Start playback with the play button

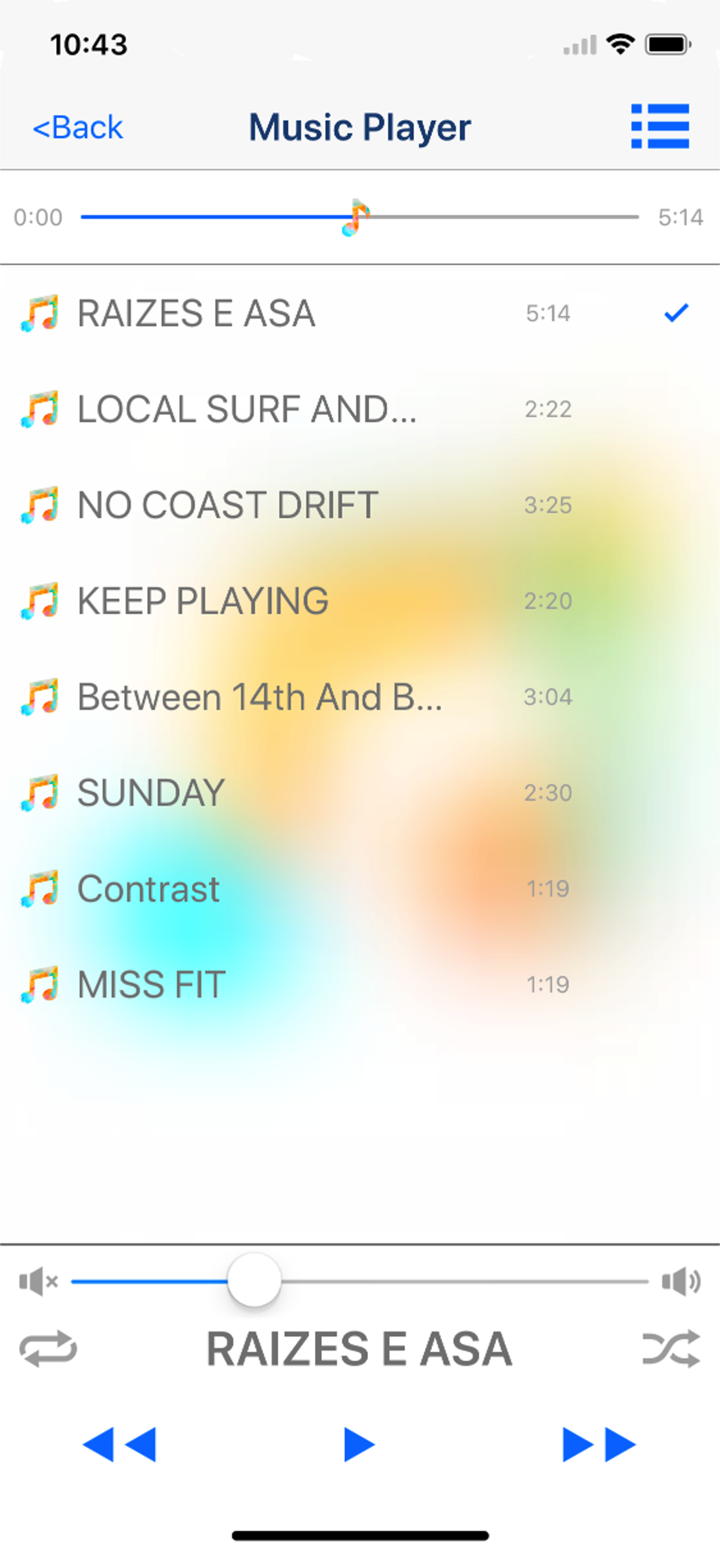click(359, 1445)
